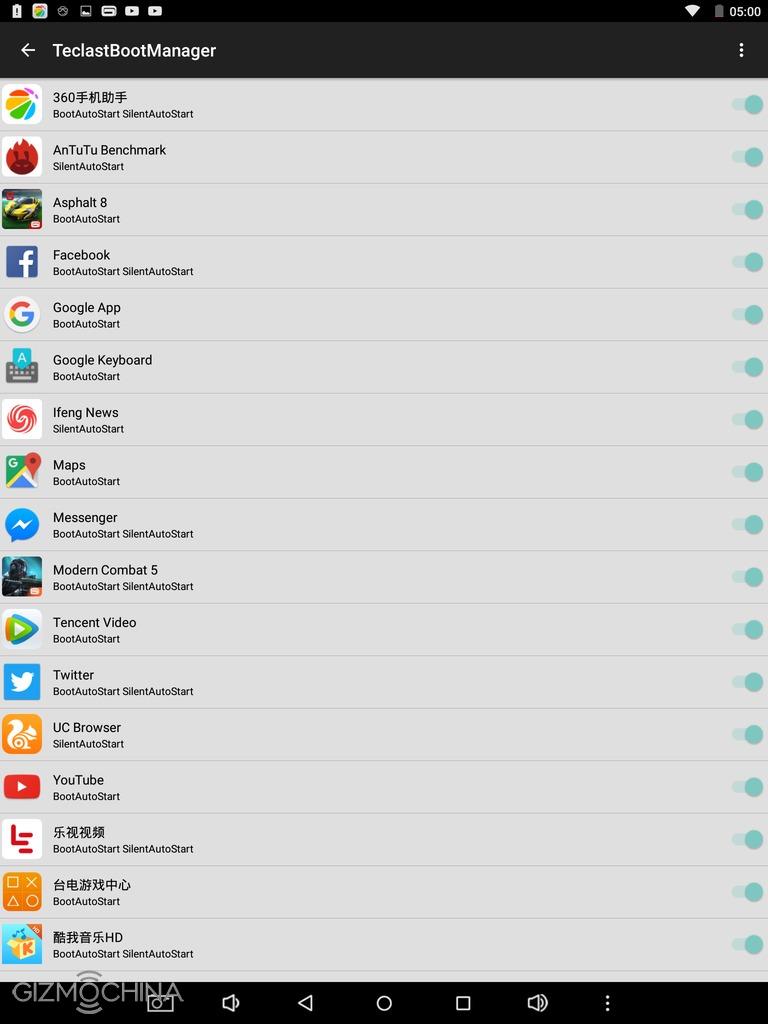The width and height of the screenshot is (768, 1024).
Task: Switch off Modern Combat 5 autostart
Action: 747,577
